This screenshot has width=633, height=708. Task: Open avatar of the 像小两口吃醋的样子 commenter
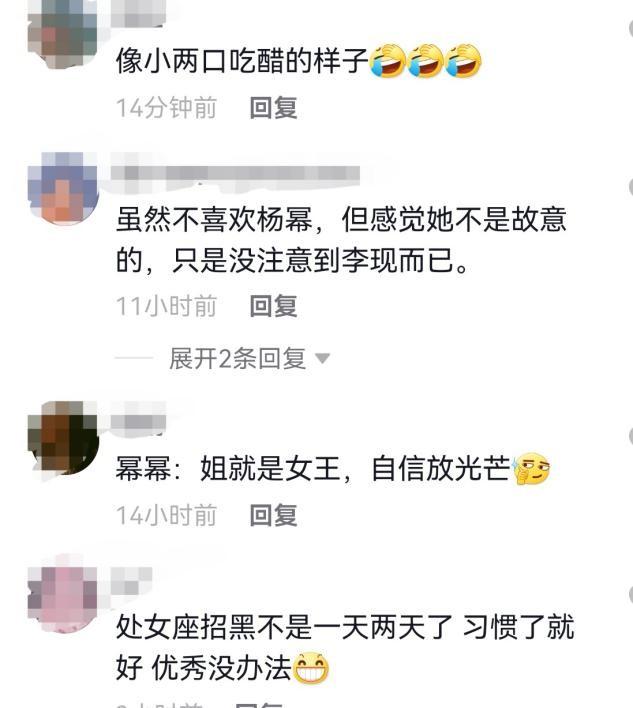62,32
